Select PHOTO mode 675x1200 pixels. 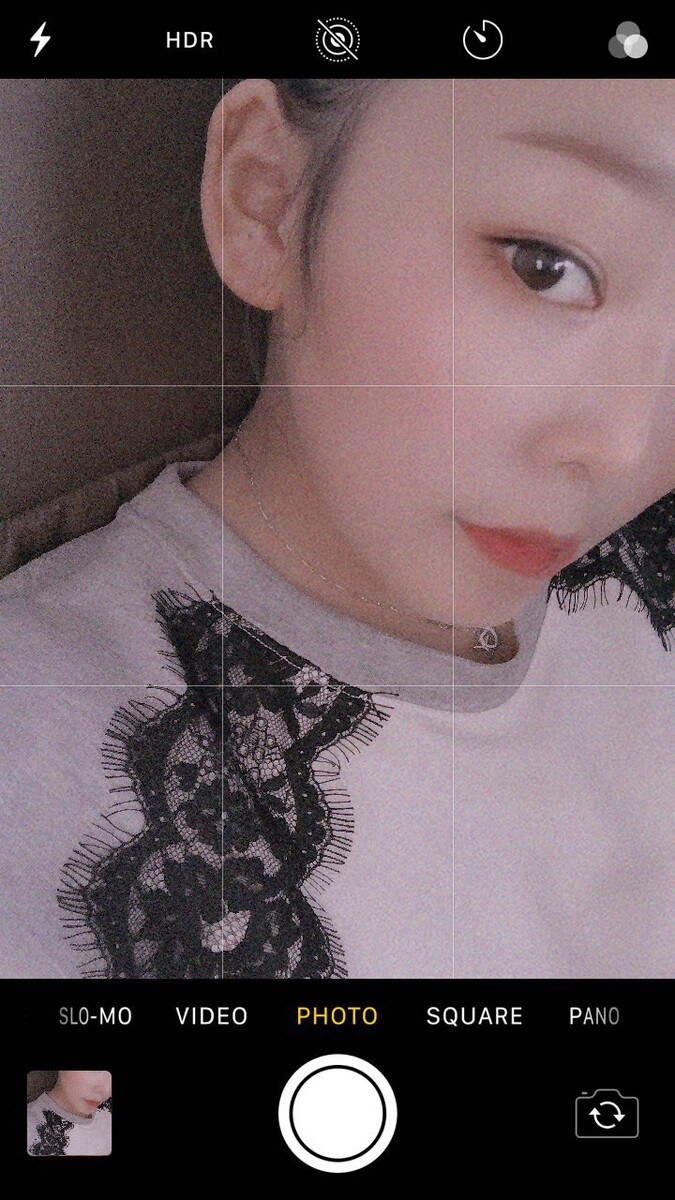point(337,1016)
